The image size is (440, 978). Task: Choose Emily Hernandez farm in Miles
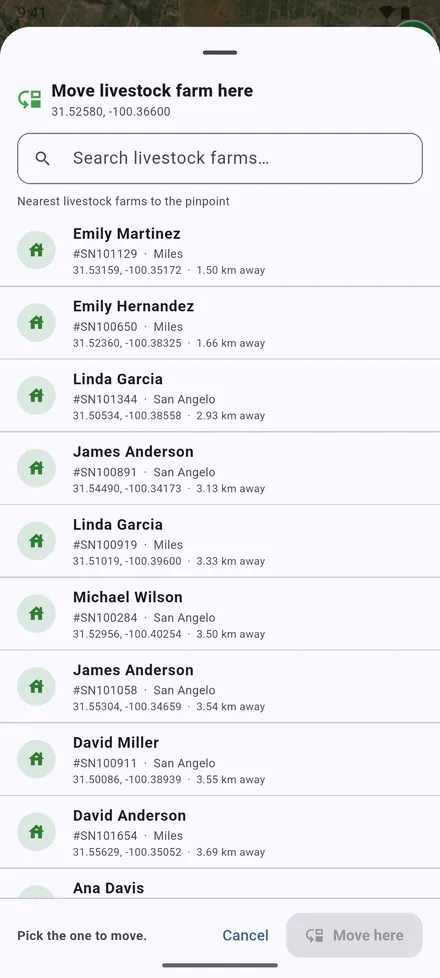point(220,323)
